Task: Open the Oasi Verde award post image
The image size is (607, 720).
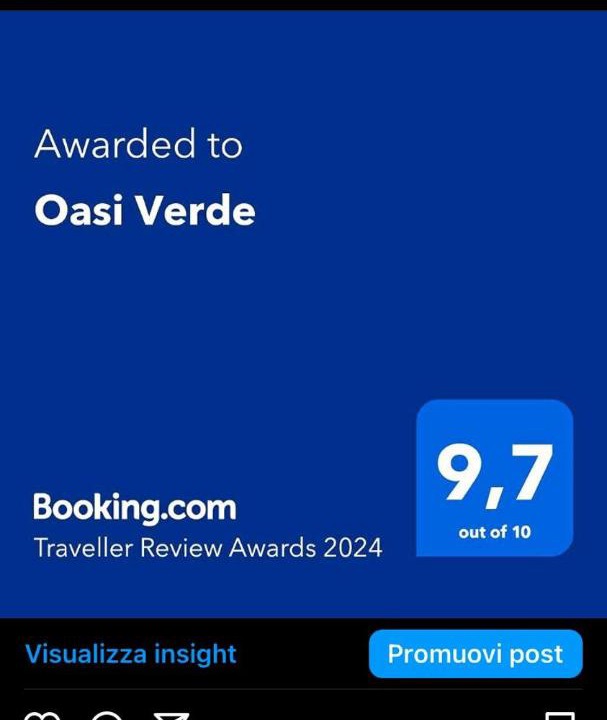Action: (303, 310)
